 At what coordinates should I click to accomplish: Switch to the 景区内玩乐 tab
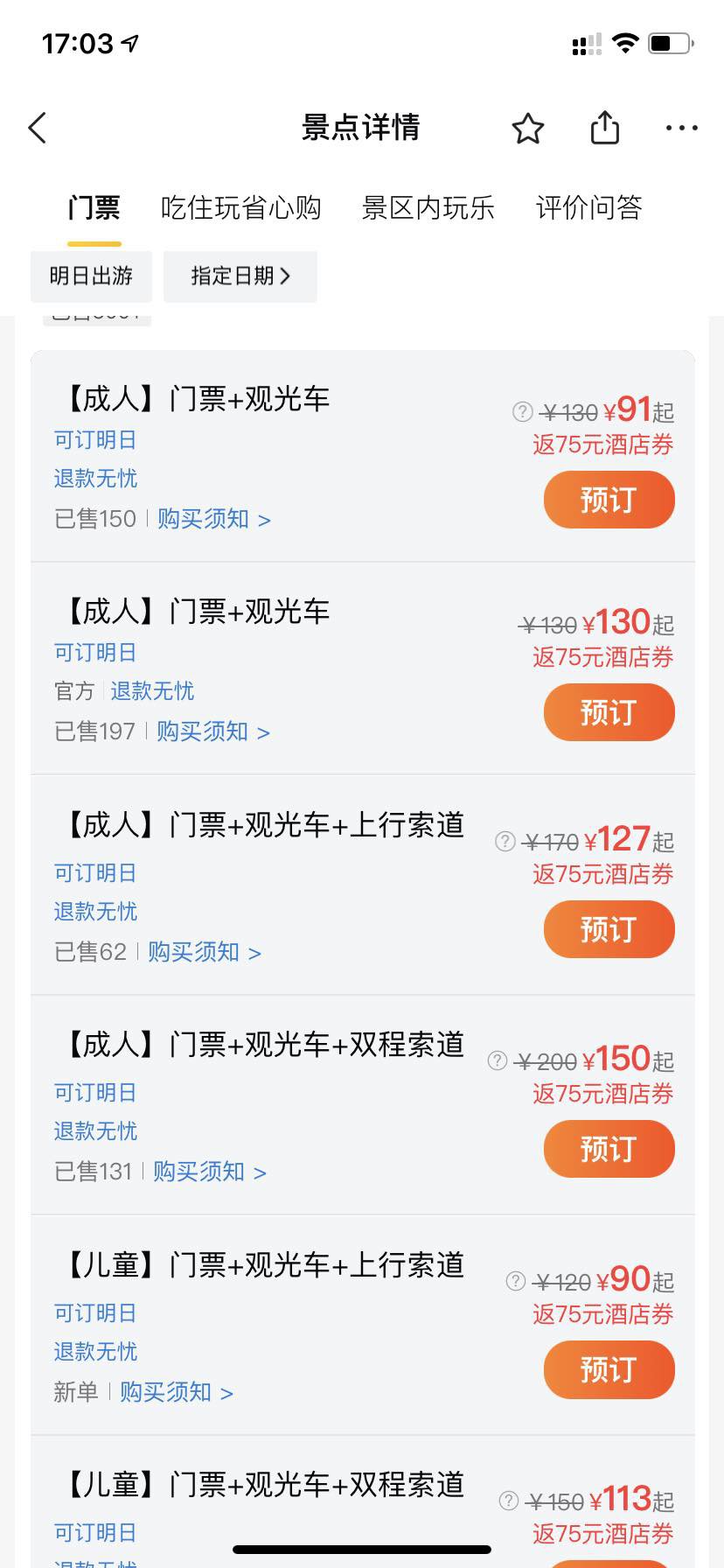point(428,208)
